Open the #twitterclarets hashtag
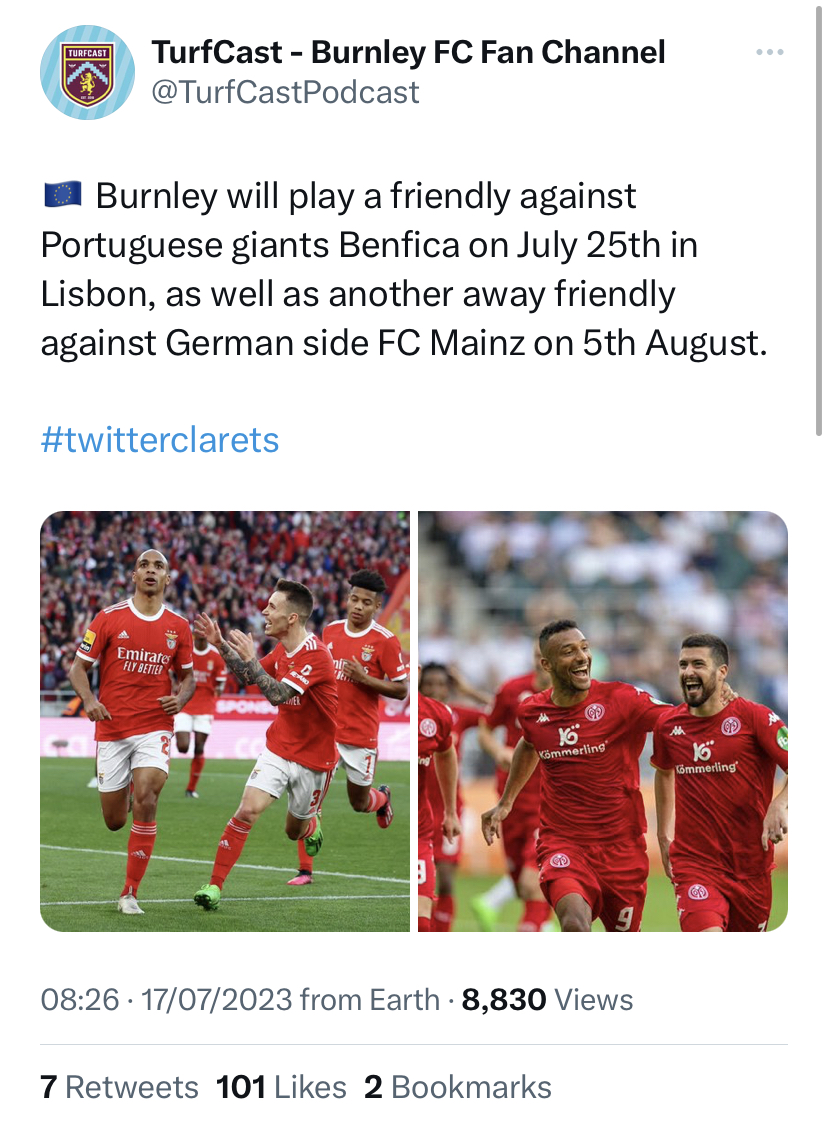Screen dimensions: 828x1129 (x=160, y=440)
